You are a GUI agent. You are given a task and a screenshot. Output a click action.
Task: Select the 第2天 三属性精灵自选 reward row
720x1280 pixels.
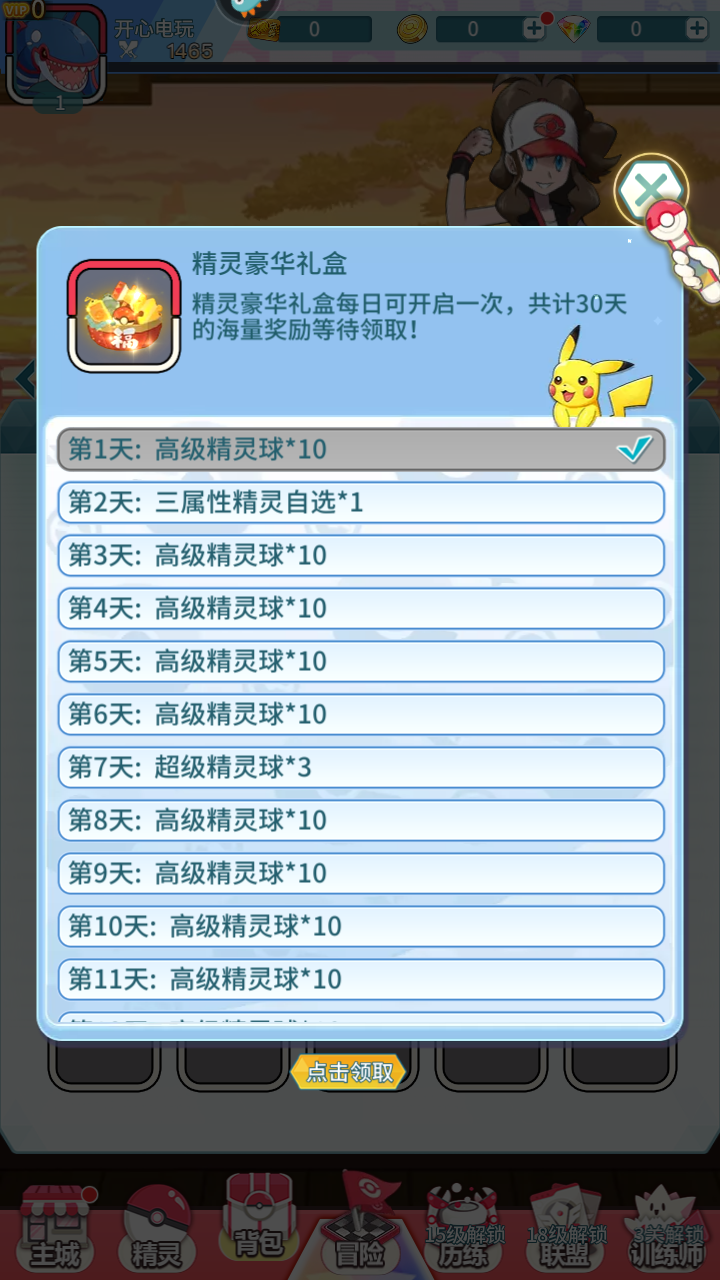click(x=360, y=504)
